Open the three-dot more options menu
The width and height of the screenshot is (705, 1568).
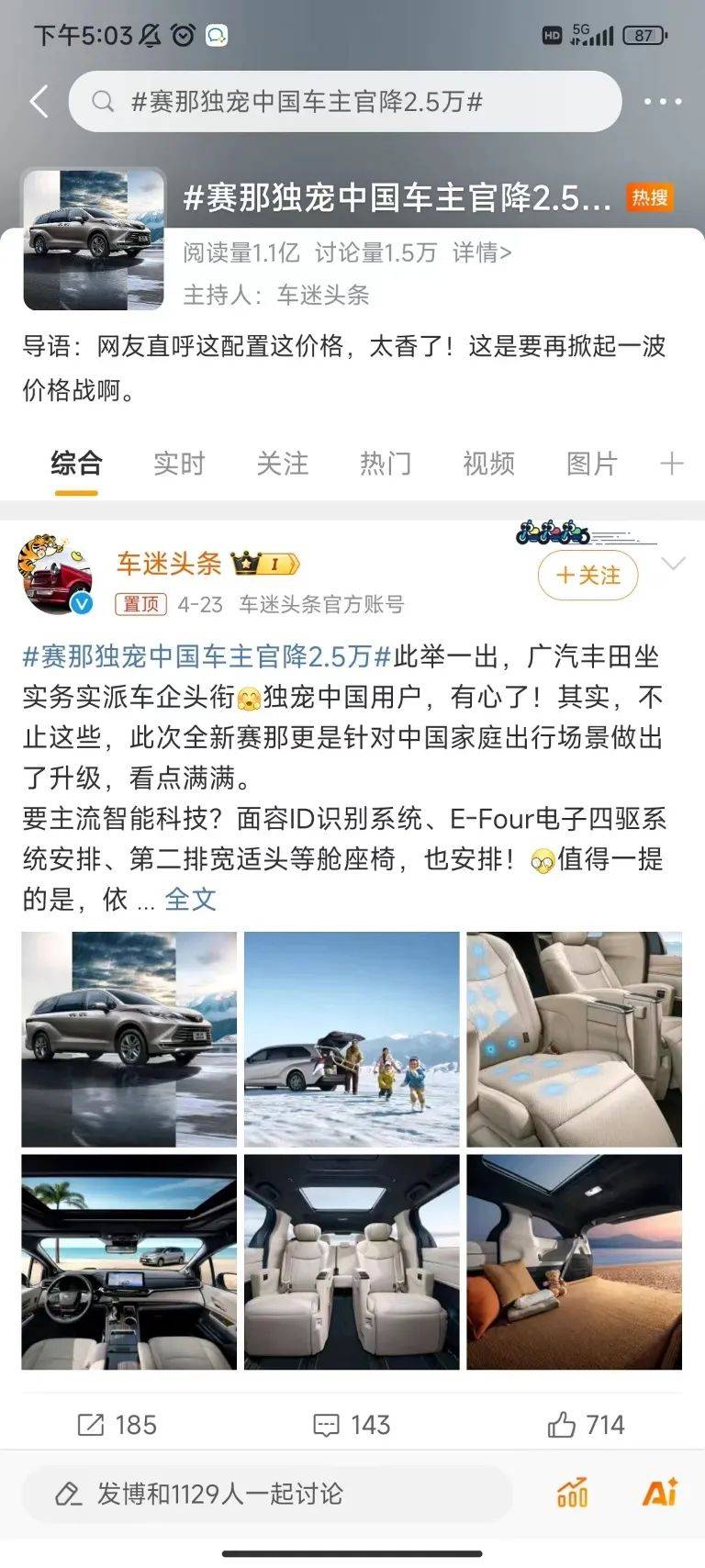tap(662, 102)
